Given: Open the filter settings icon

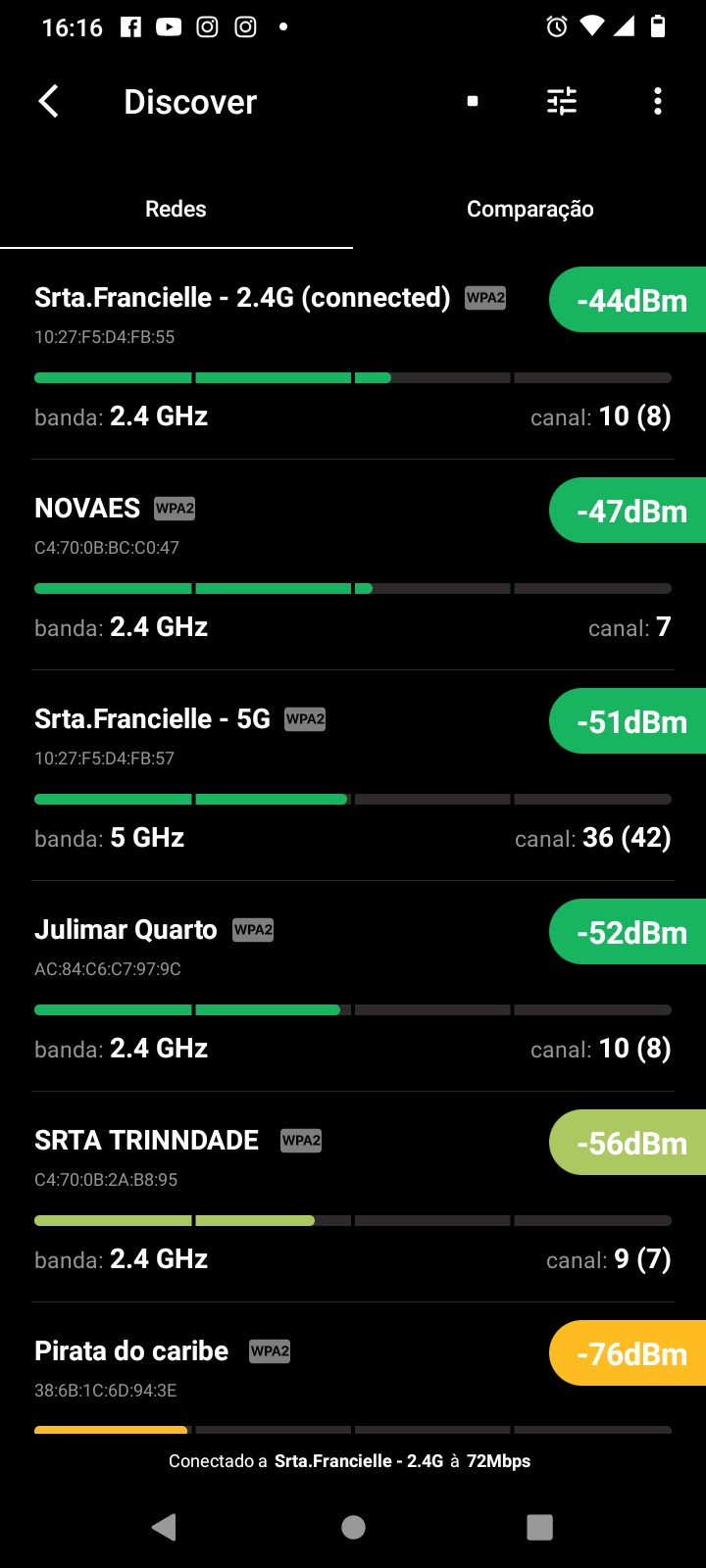Looking at the screenshot, I should (562, 101).
